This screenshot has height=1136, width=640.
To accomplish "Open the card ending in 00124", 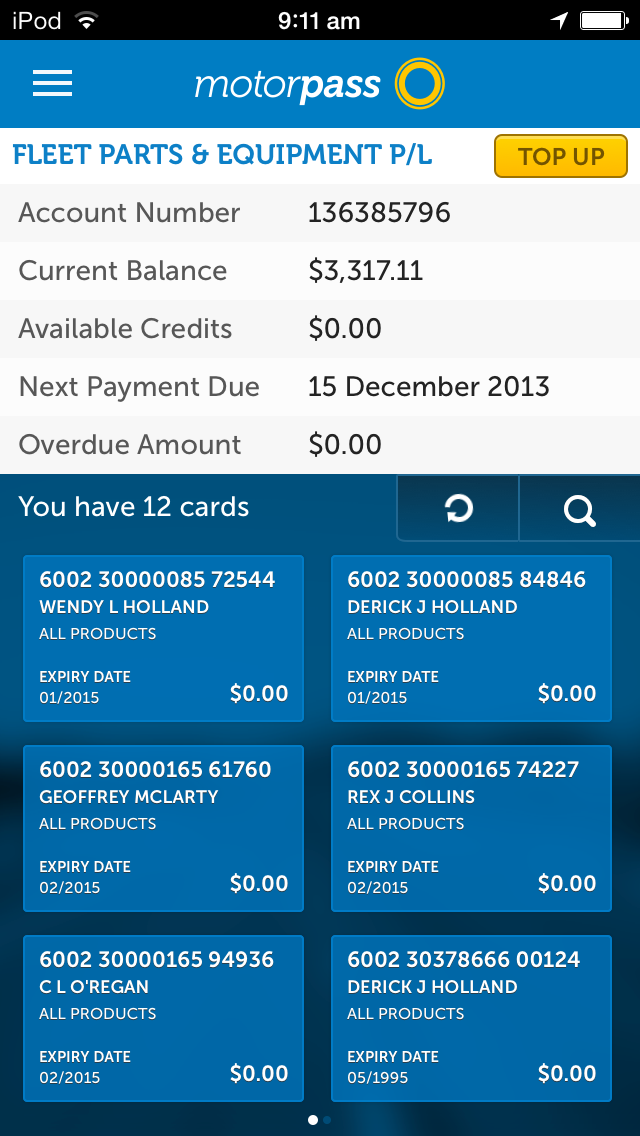I will pyautogui.click(x=471, y=1018).
